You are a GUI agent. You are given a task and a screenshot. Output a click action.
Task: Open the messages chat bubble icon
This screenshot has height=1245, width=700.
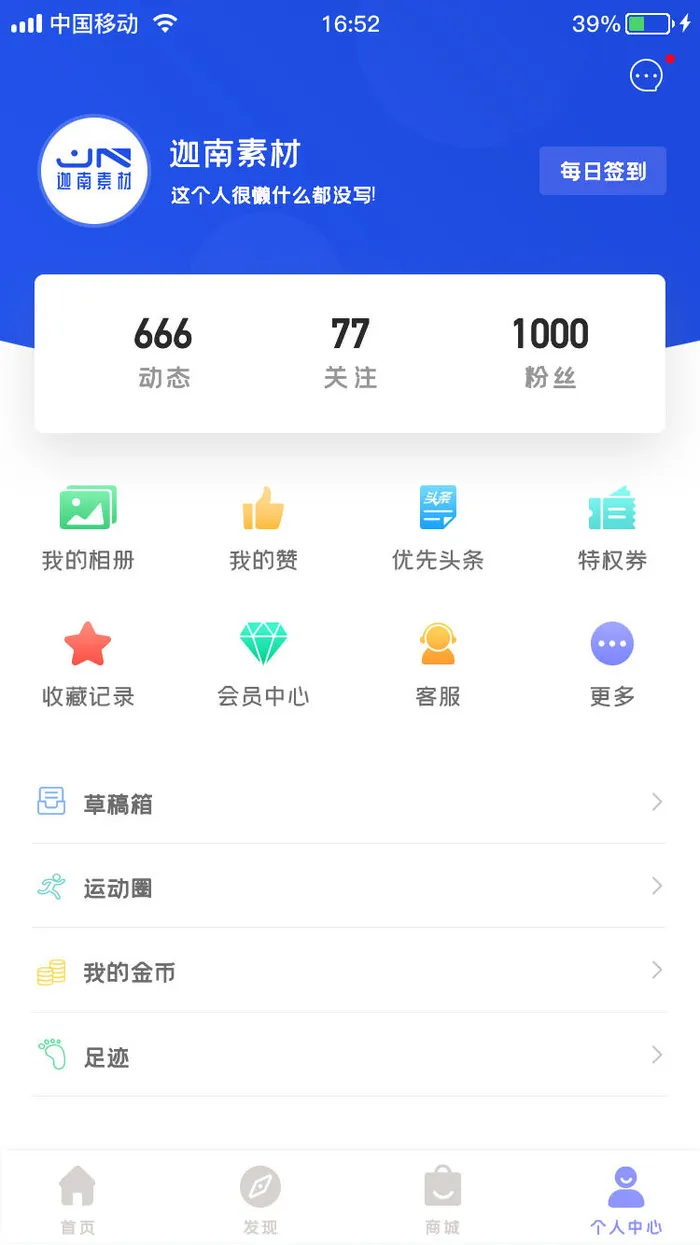click(646, 75)
